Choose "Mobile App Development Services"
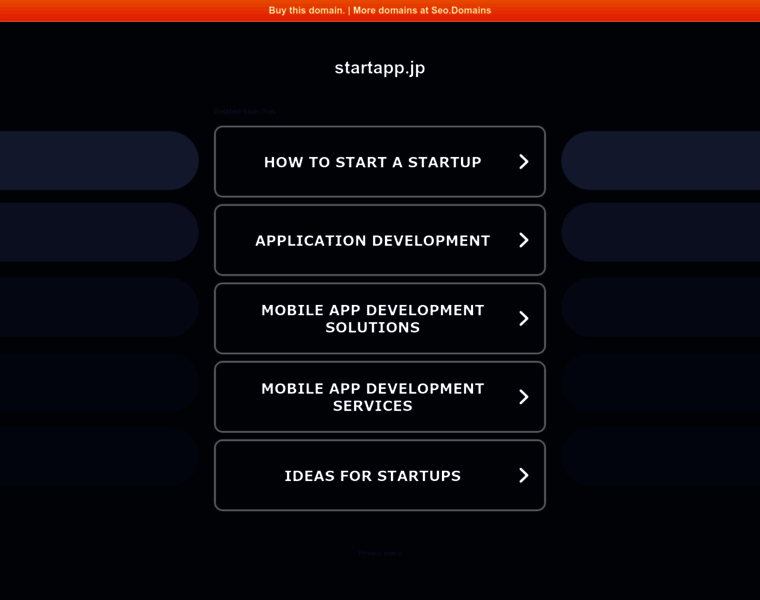This screenshot has height=600, width=760. tap(380, 397)
